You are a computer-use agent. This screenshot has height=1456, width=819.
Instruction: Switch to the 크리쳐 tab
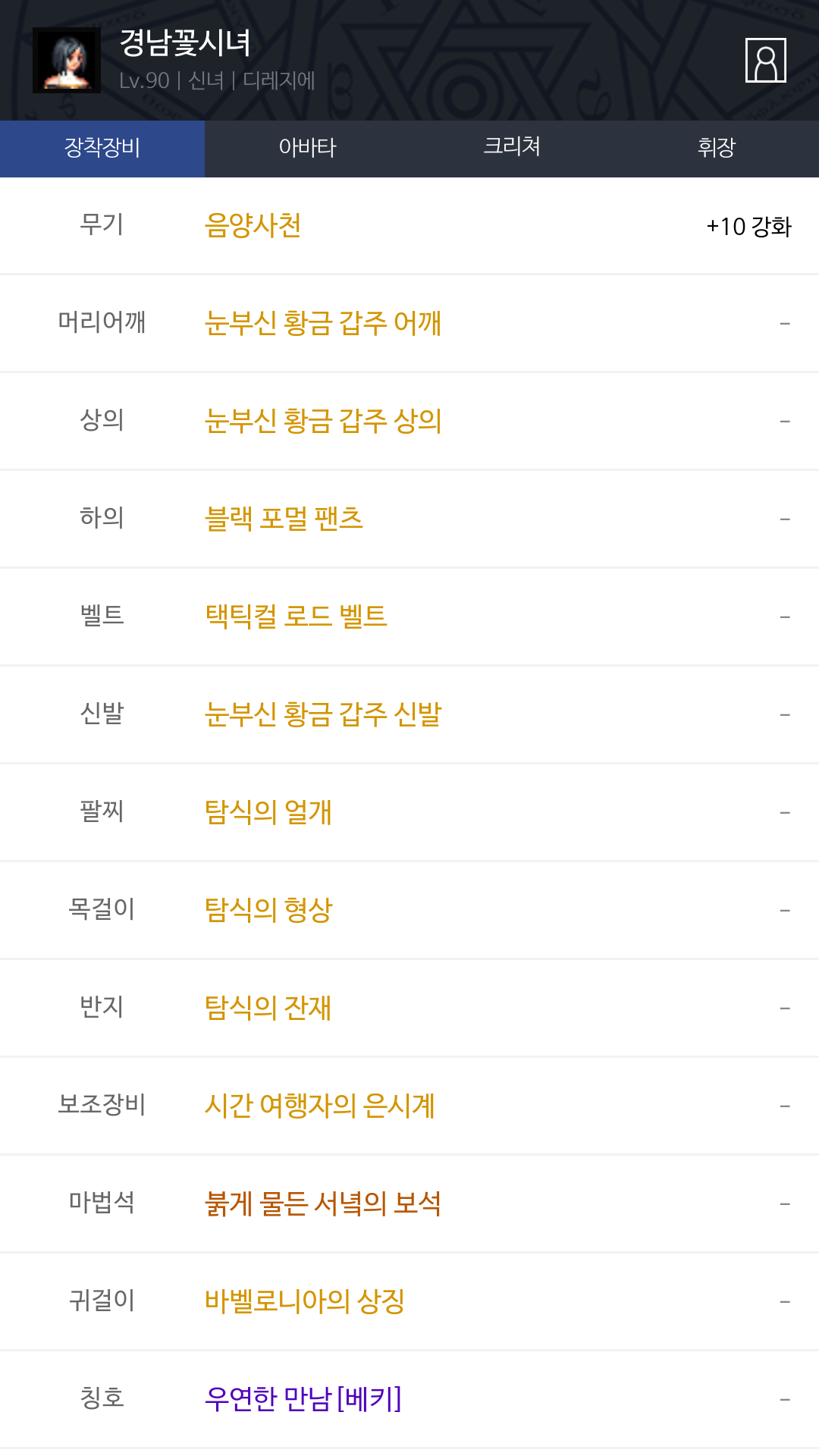click(512, 148)
